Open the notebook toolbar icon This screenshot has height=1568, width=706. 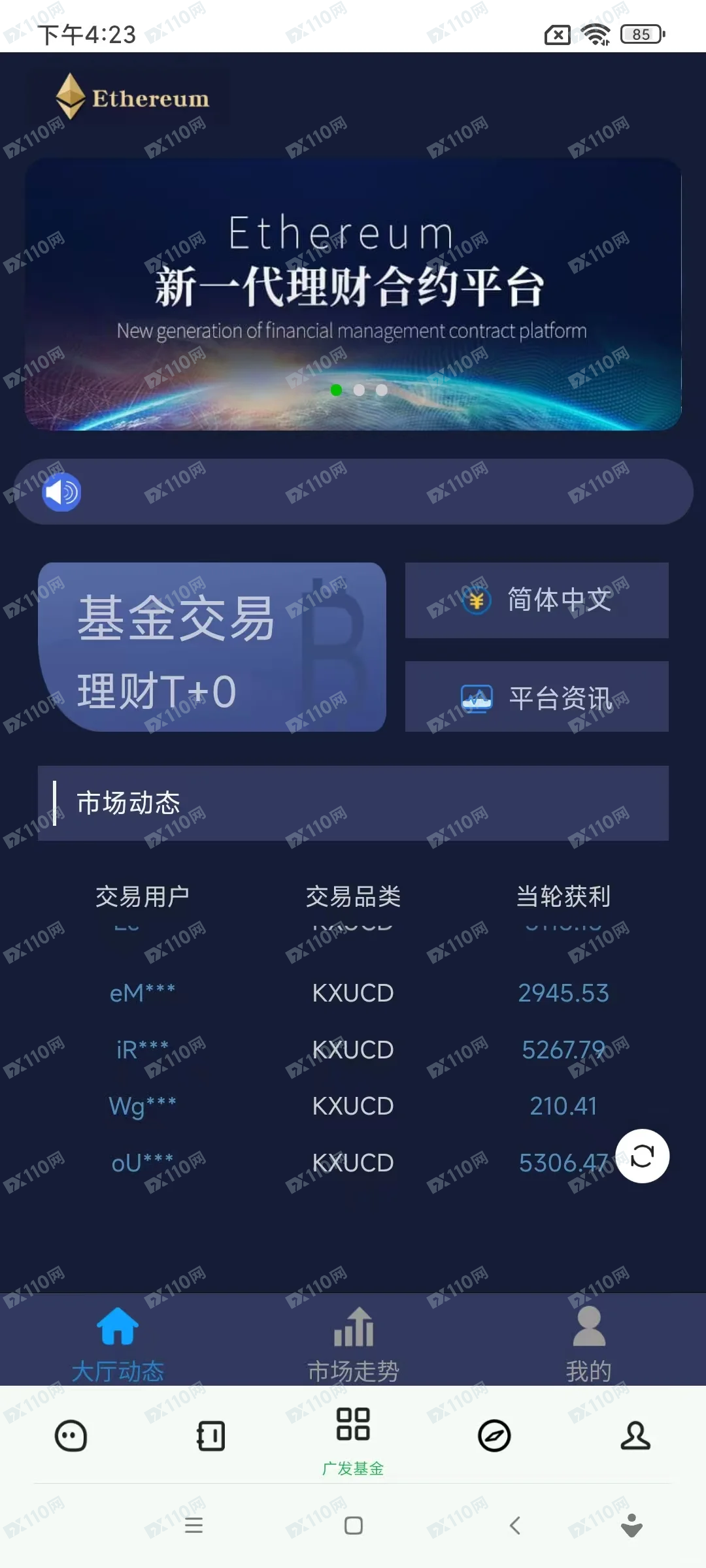click(x=211, y=1436)
